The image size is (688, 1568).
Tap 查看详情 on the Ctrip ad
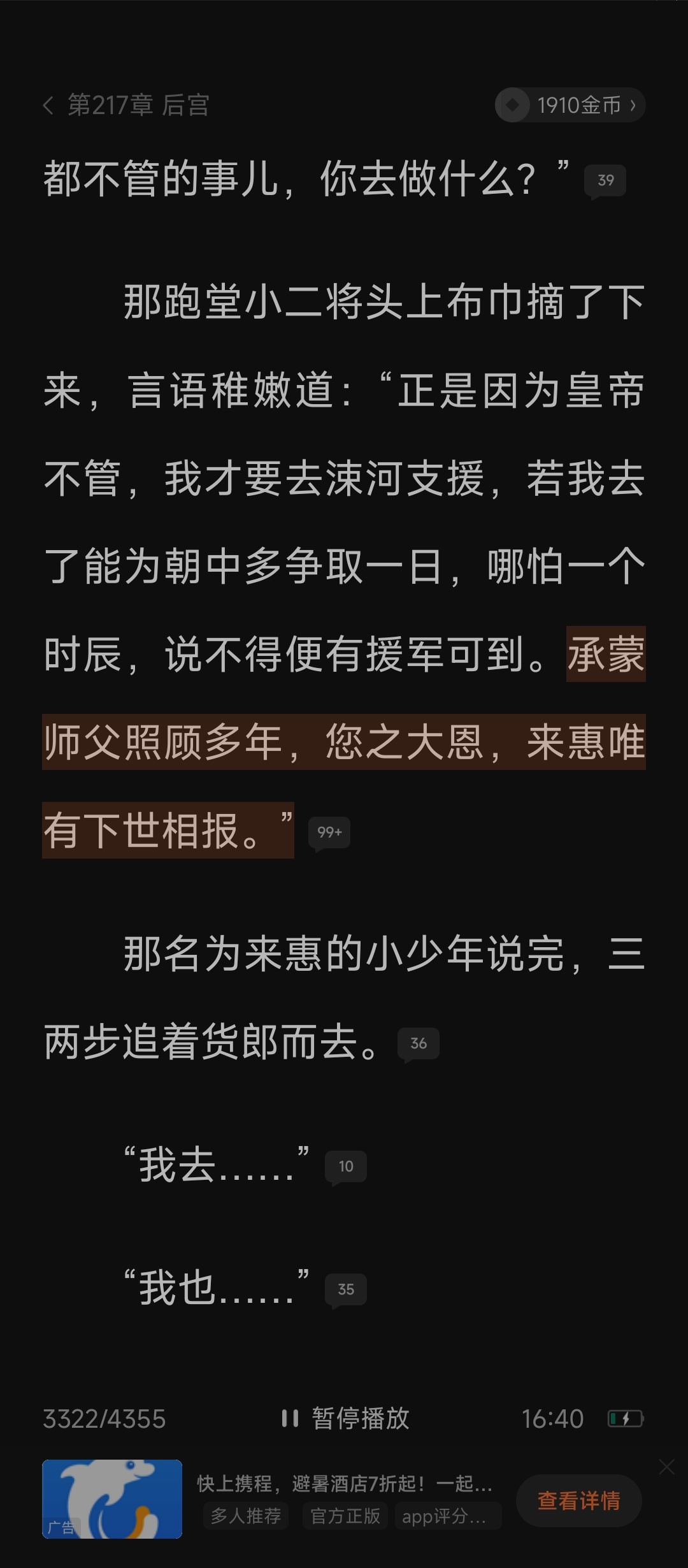point(578,1500)
